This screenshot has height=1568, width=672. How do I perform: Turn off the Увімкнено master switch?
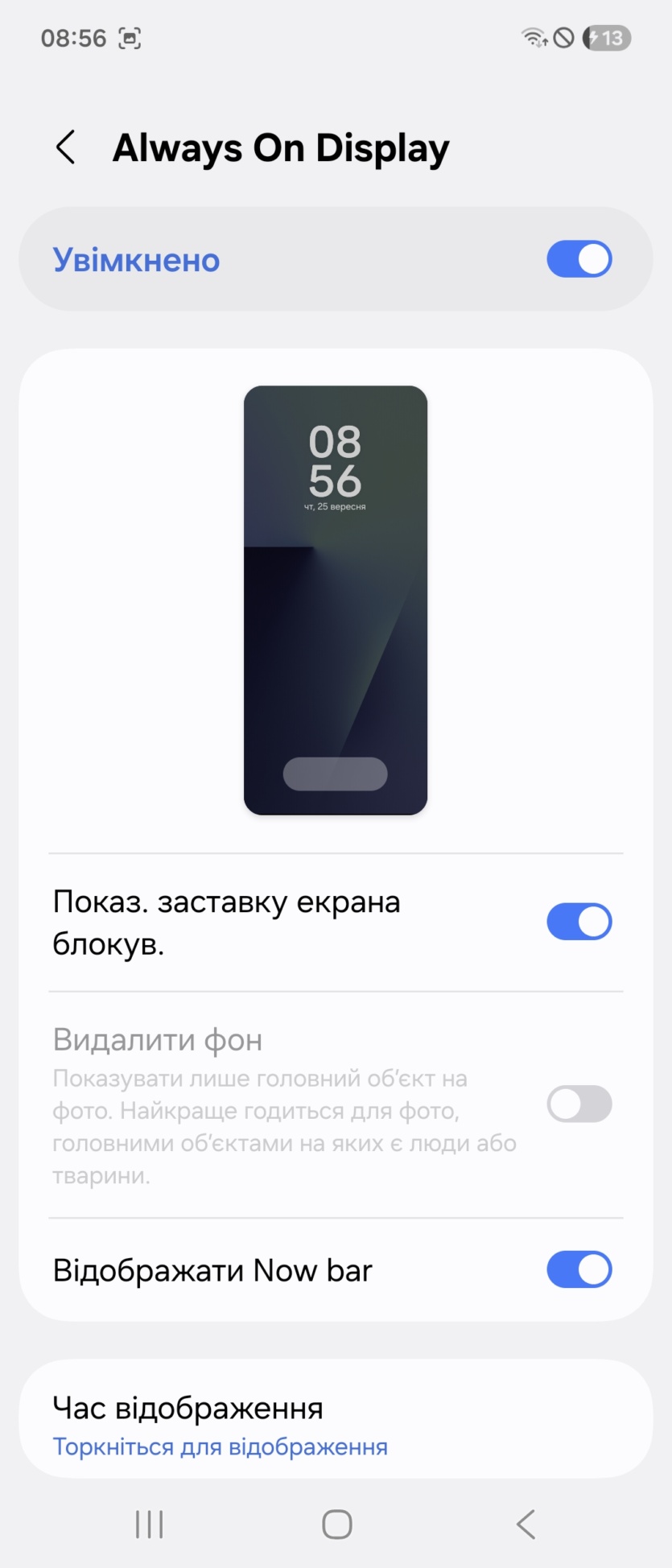coord(579,259)
